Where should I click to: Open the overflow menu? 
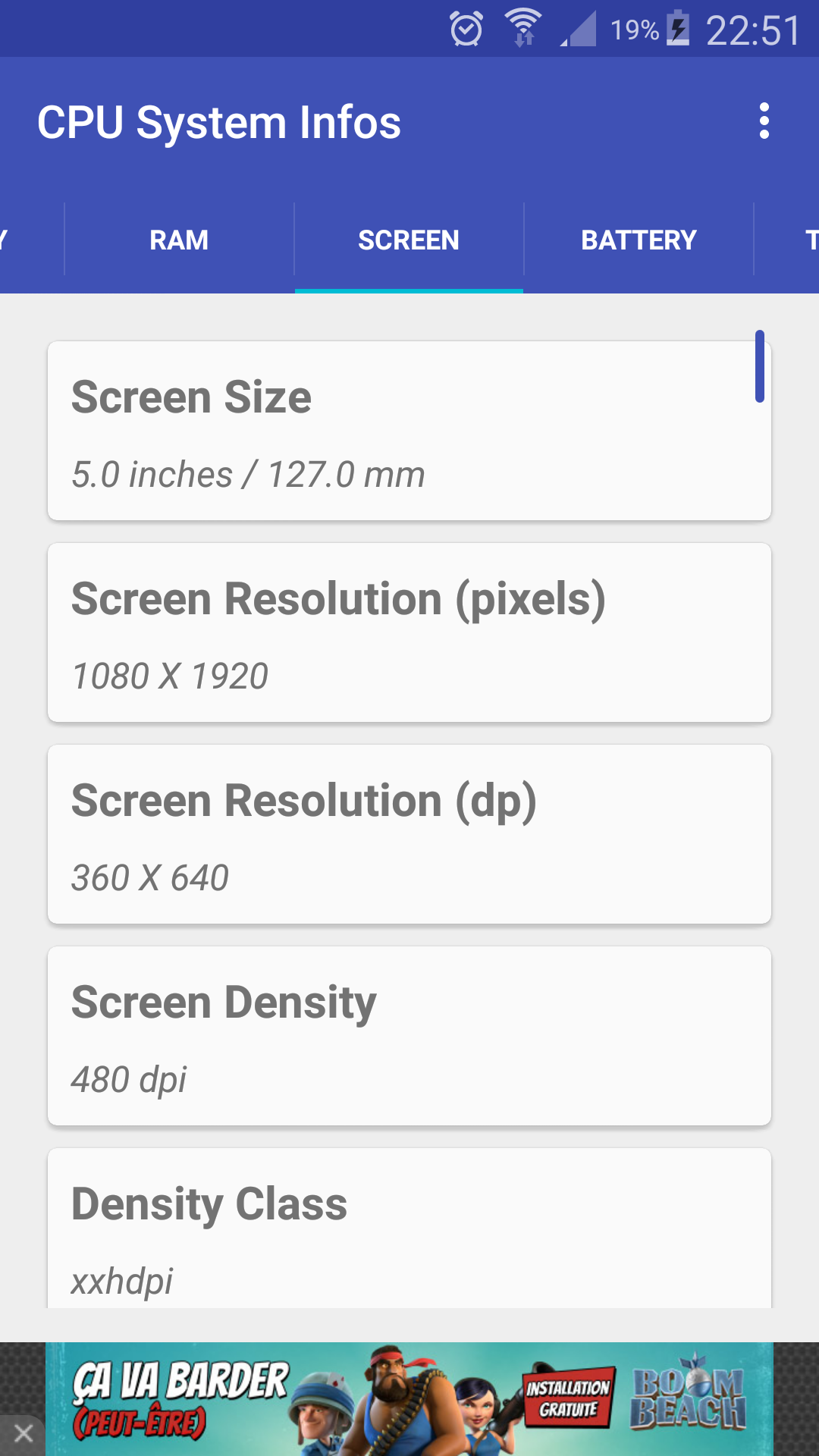(764, 121)
